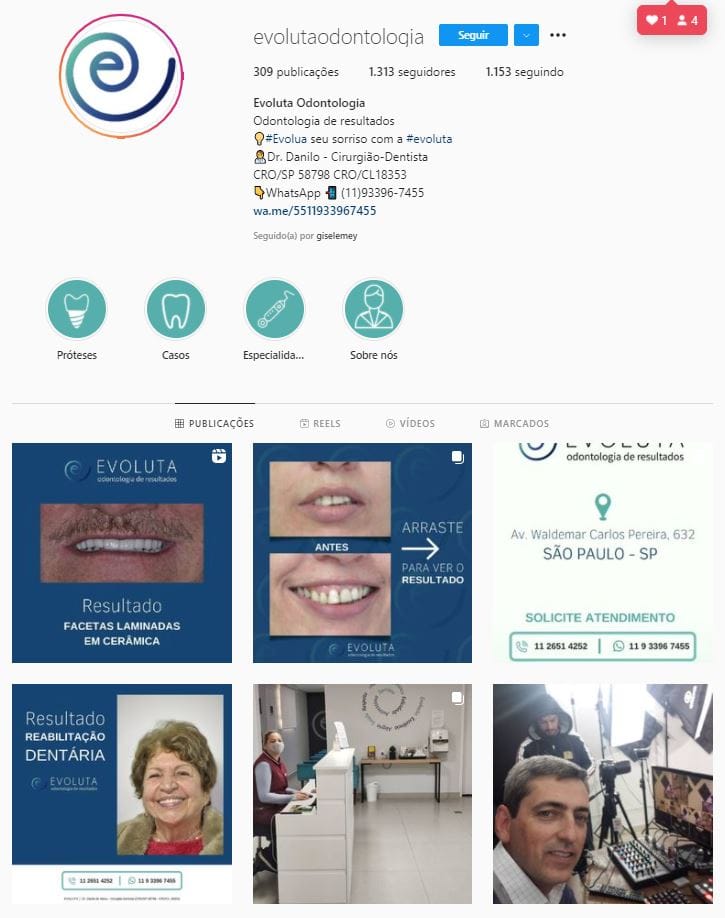Image resolution: width=725 pixels, height=918 pixels.
Task: Open the likes and followers notification bubble
Action: (671, 20)
